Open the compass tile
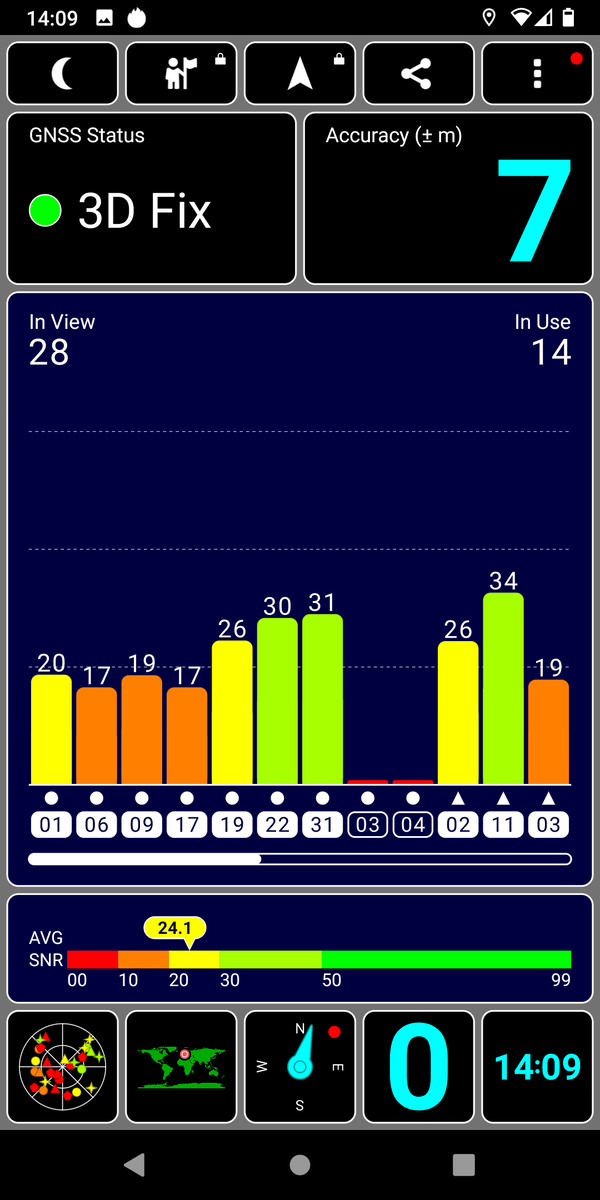This screenshot has height=1200, width=600. tap(300, 1066)
